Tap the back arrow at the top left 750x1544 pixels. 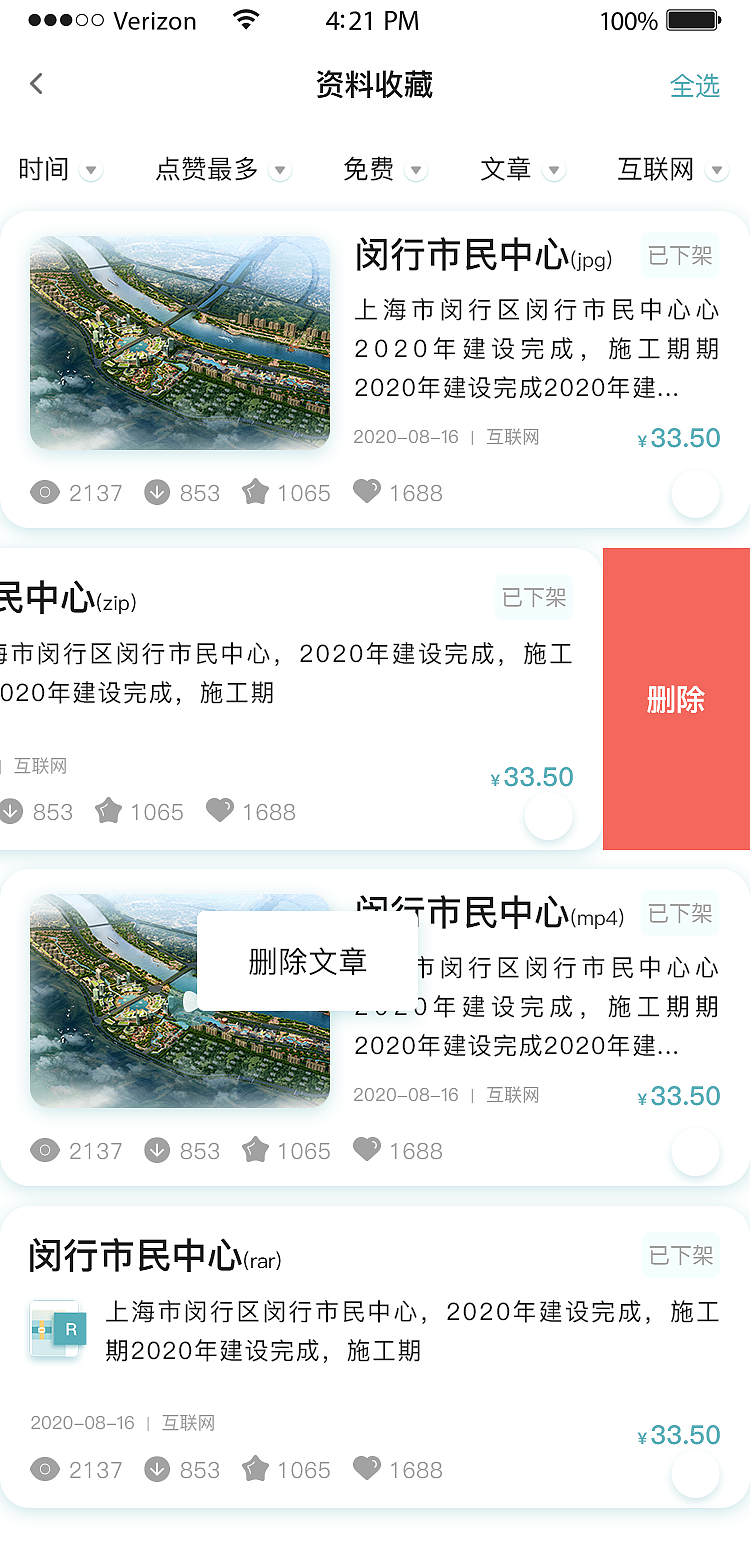[x=36, y=84]
